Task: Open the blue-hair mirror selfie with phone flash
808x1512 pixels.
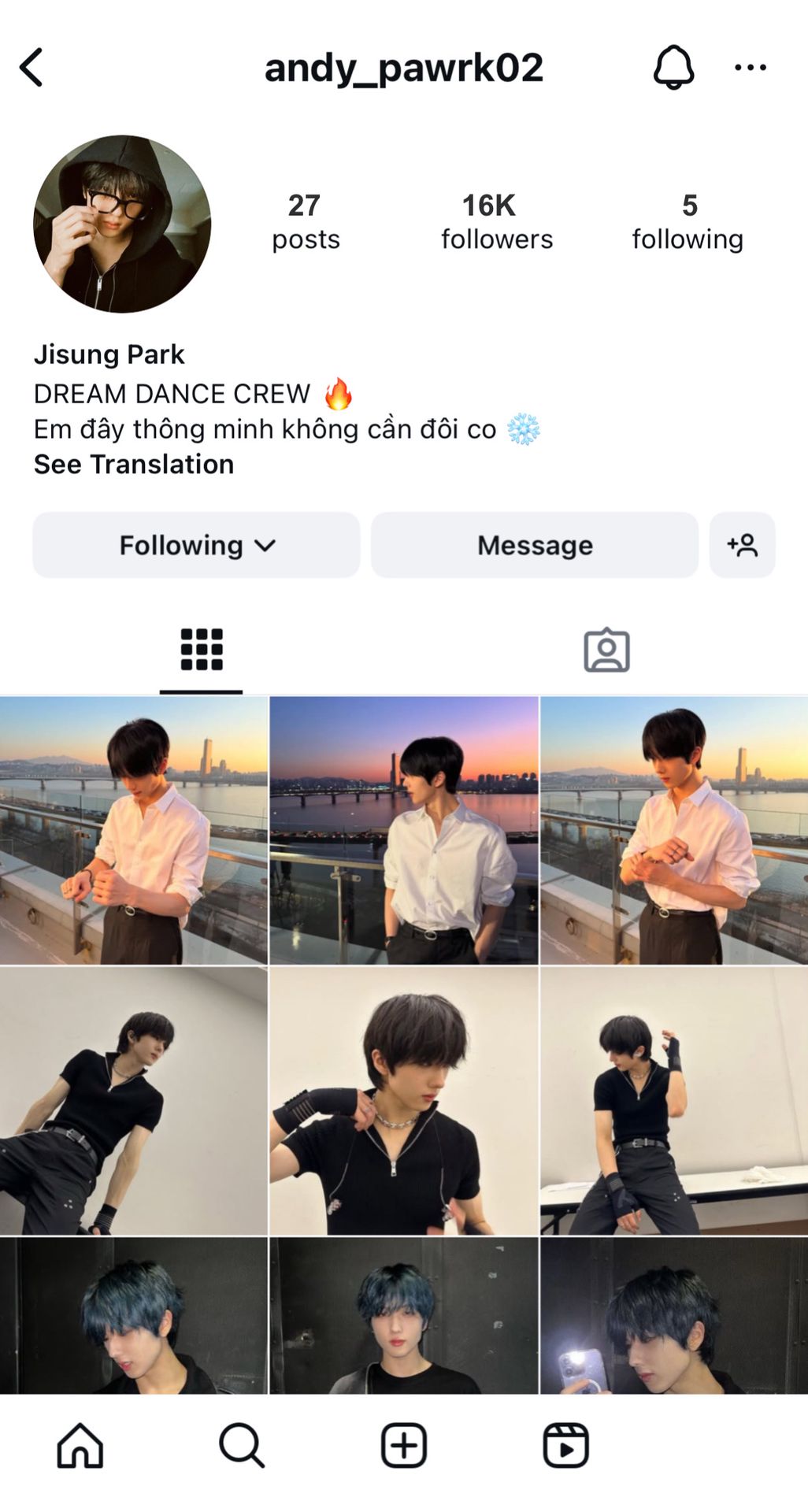Action: point(674,1315)
